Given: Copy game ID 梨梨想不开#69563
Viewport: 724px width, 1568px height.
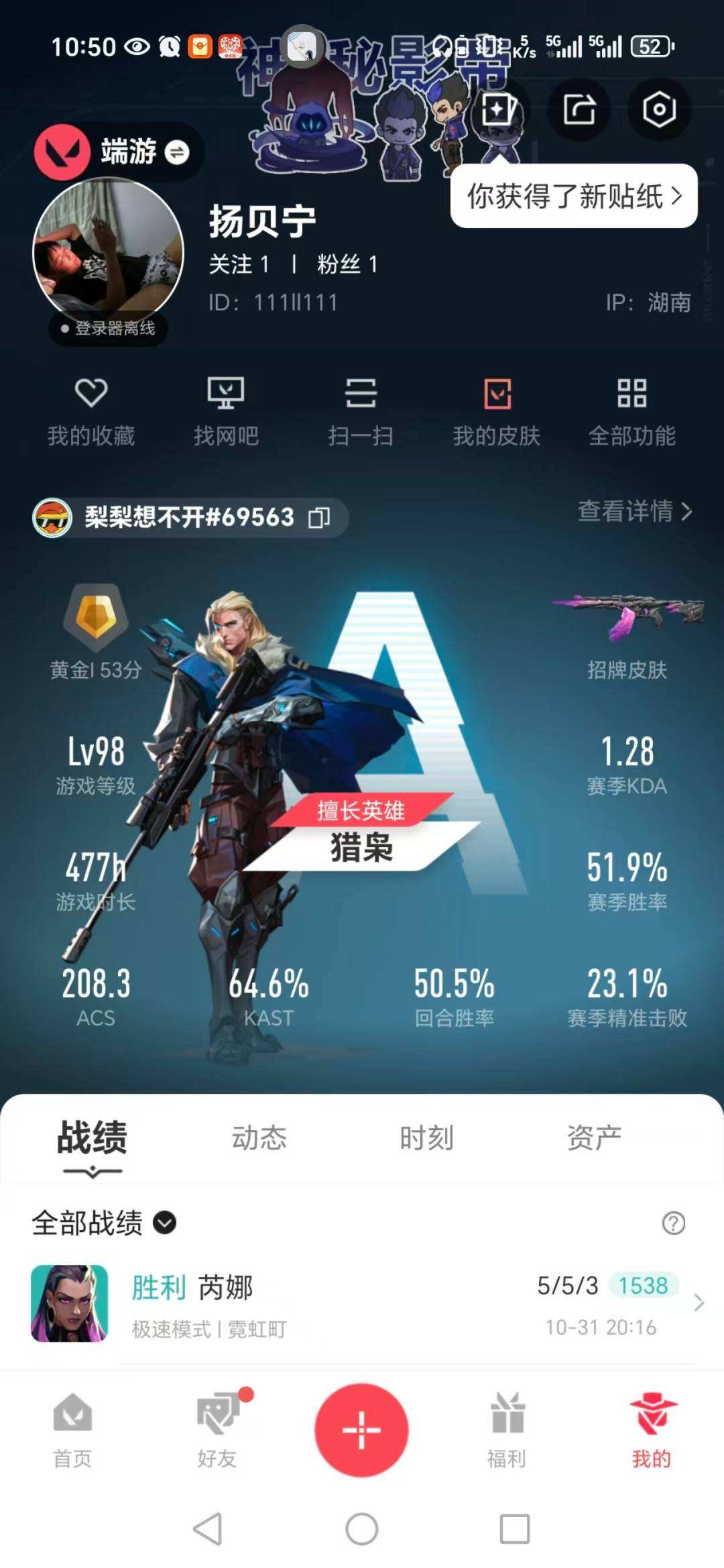Looking at the screenshot, I should click(319, 518).
